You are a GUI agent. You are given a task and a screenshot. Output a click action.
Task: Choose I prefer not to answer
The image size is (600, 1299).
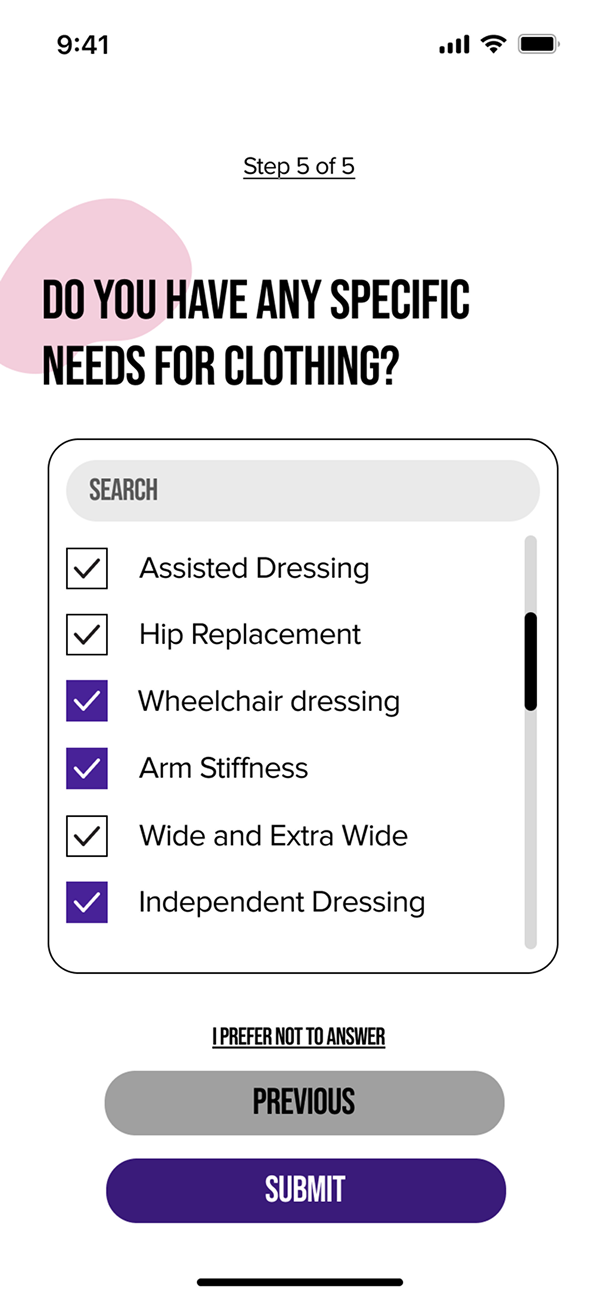(298, 1037)
